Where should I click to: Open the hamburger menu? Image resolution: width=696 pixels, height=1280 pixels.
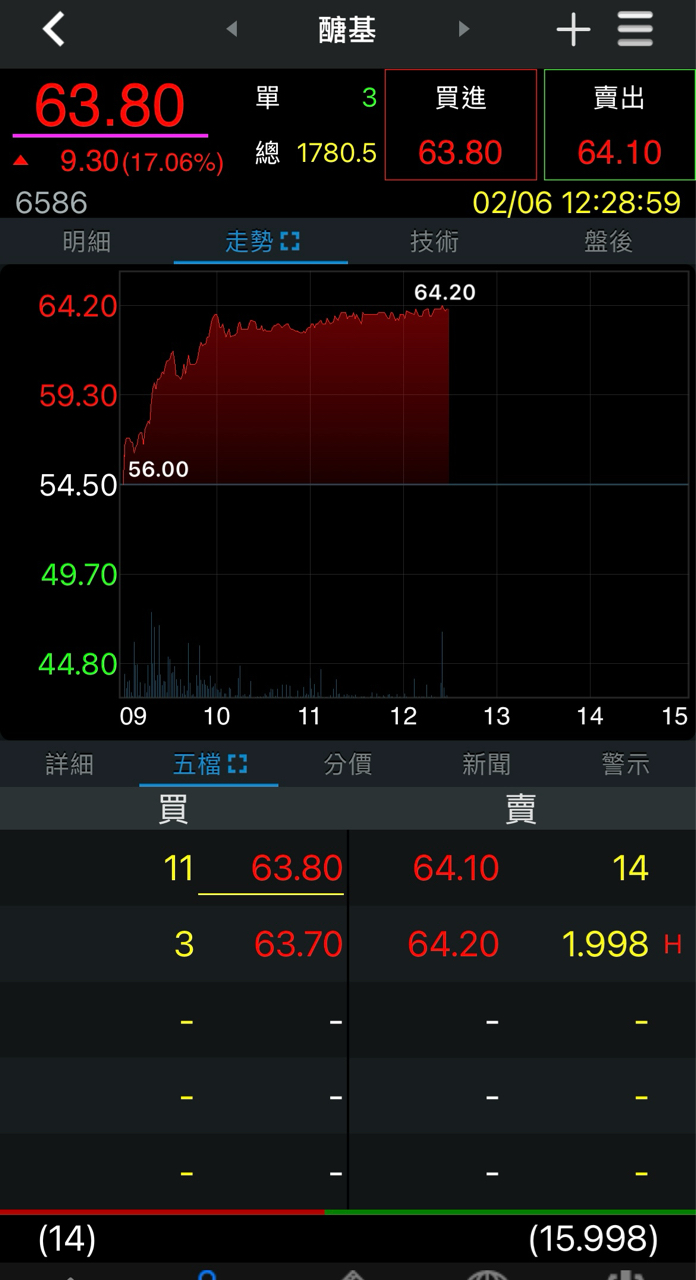pos(635,30)
